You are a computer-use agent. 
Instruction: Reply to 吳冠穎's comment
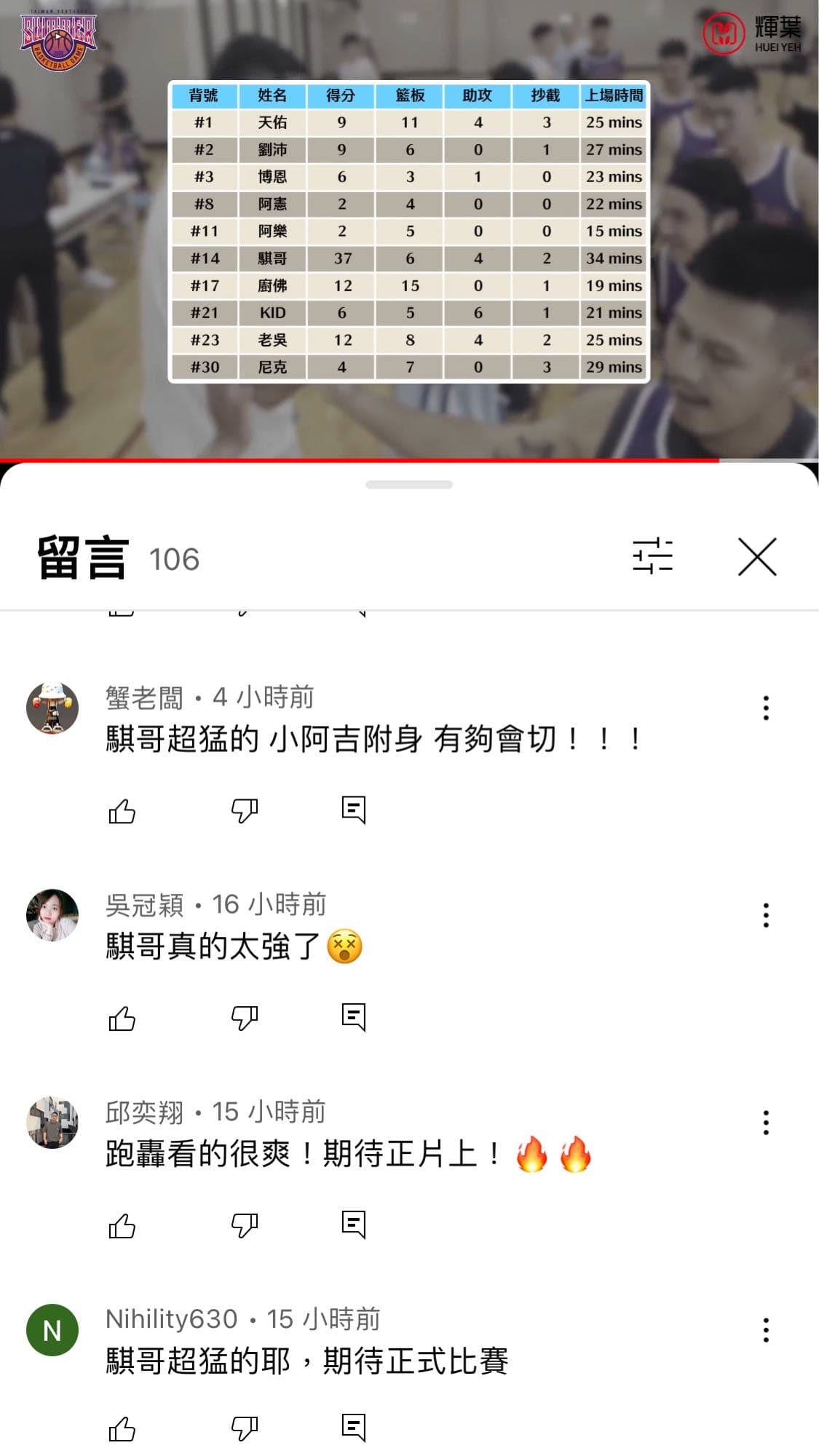354,1018
